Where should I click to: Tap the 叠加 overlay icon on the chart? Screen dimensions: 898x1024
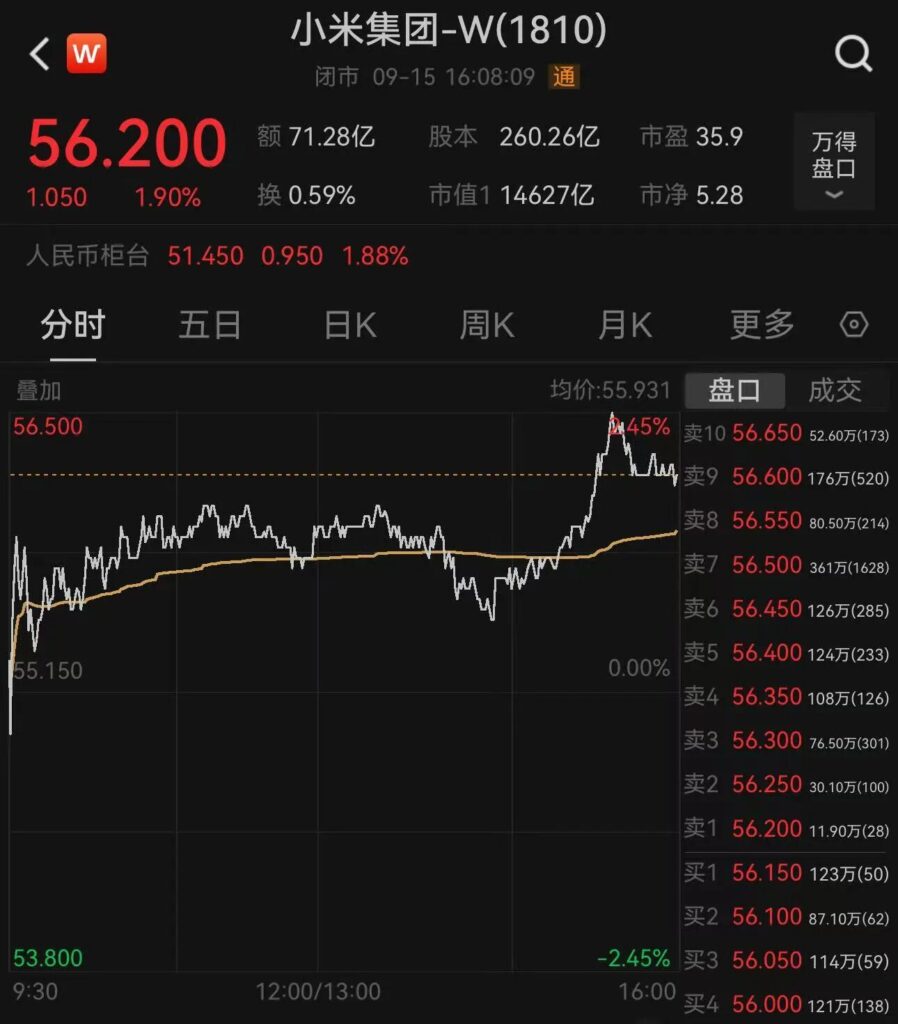pyautogui.click(x=37, y=391)
